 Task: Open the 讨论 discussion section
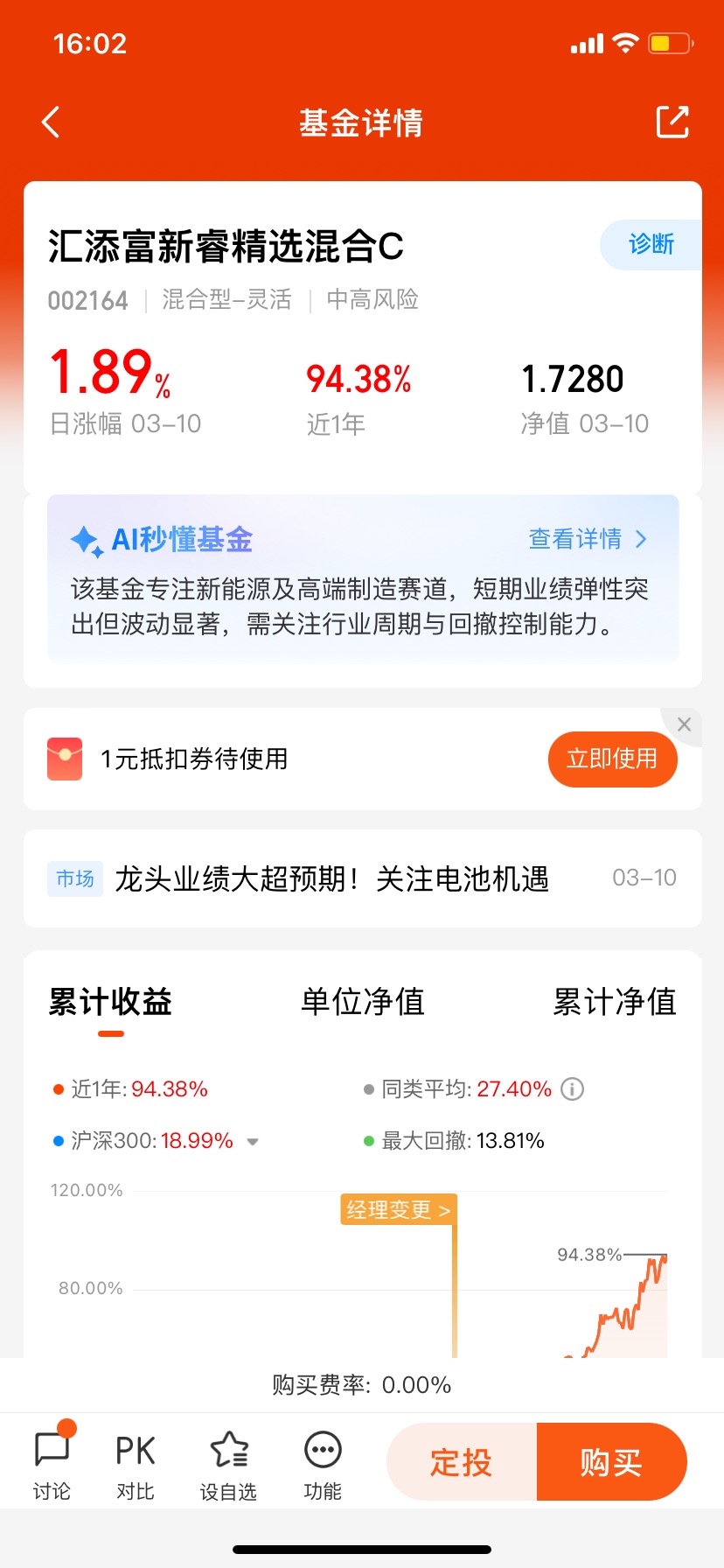(52, 1461)
